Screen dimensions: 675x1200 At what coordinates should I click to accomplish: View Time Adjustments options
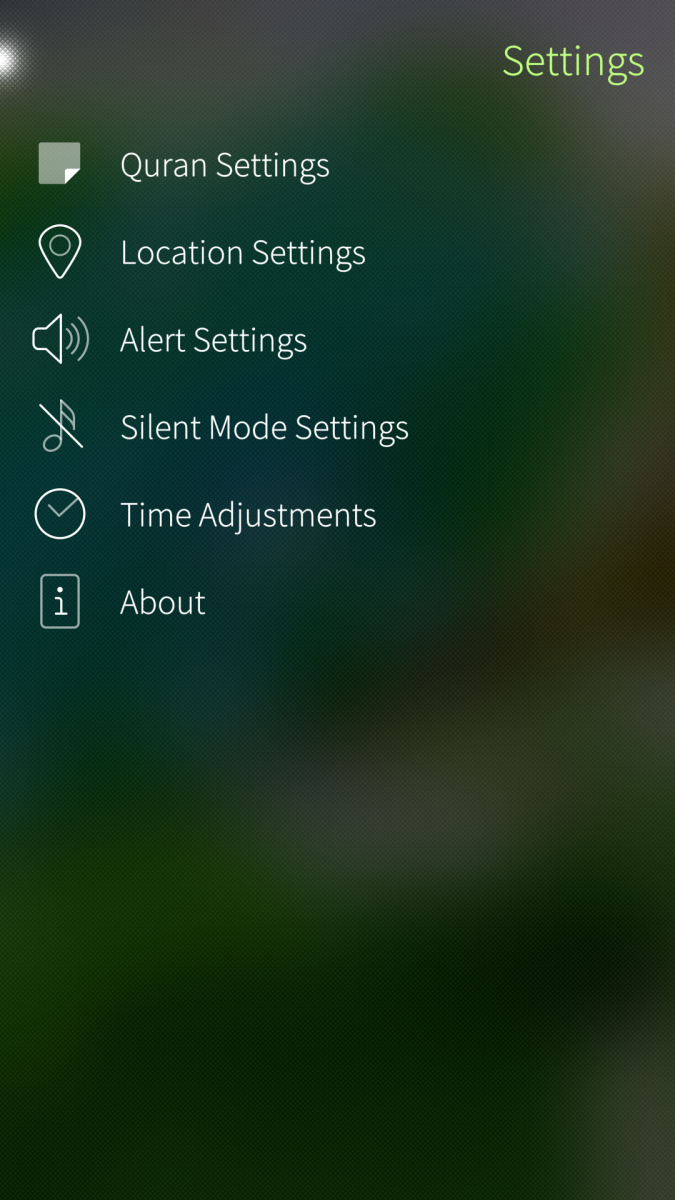coord(248,515)
